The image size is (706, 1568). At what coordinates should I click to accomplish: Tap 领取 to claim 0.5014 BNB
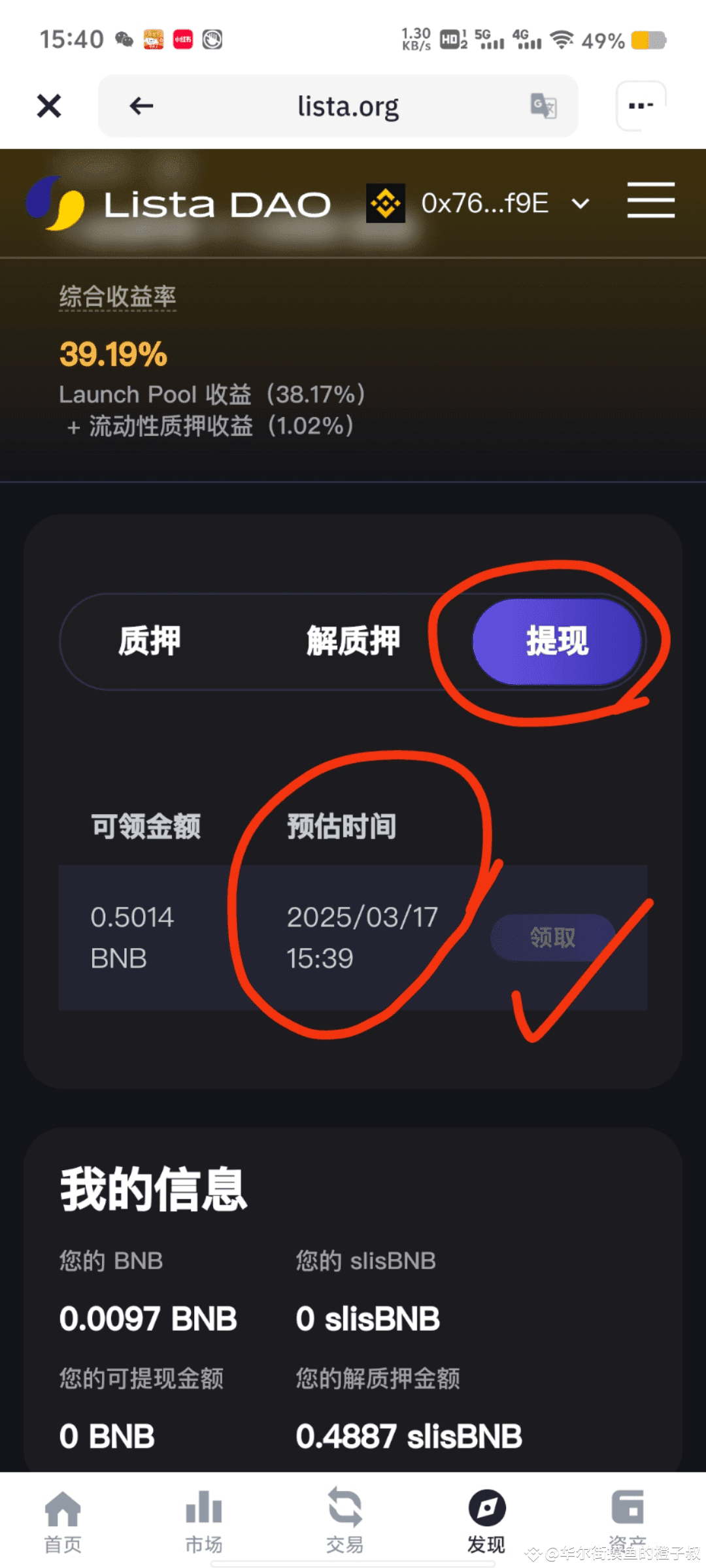552,938
